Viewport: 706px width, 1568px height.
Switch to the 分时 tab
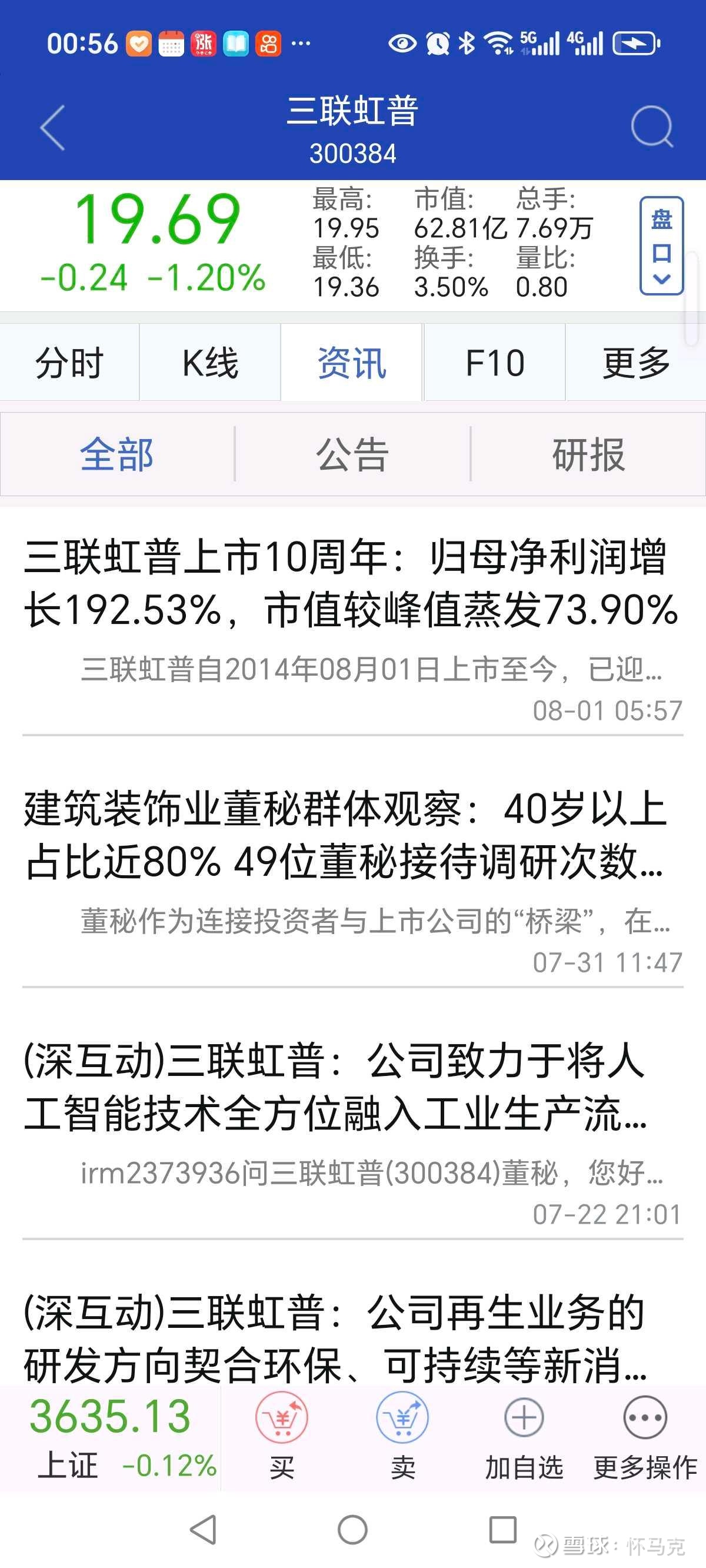click(69, 363)
